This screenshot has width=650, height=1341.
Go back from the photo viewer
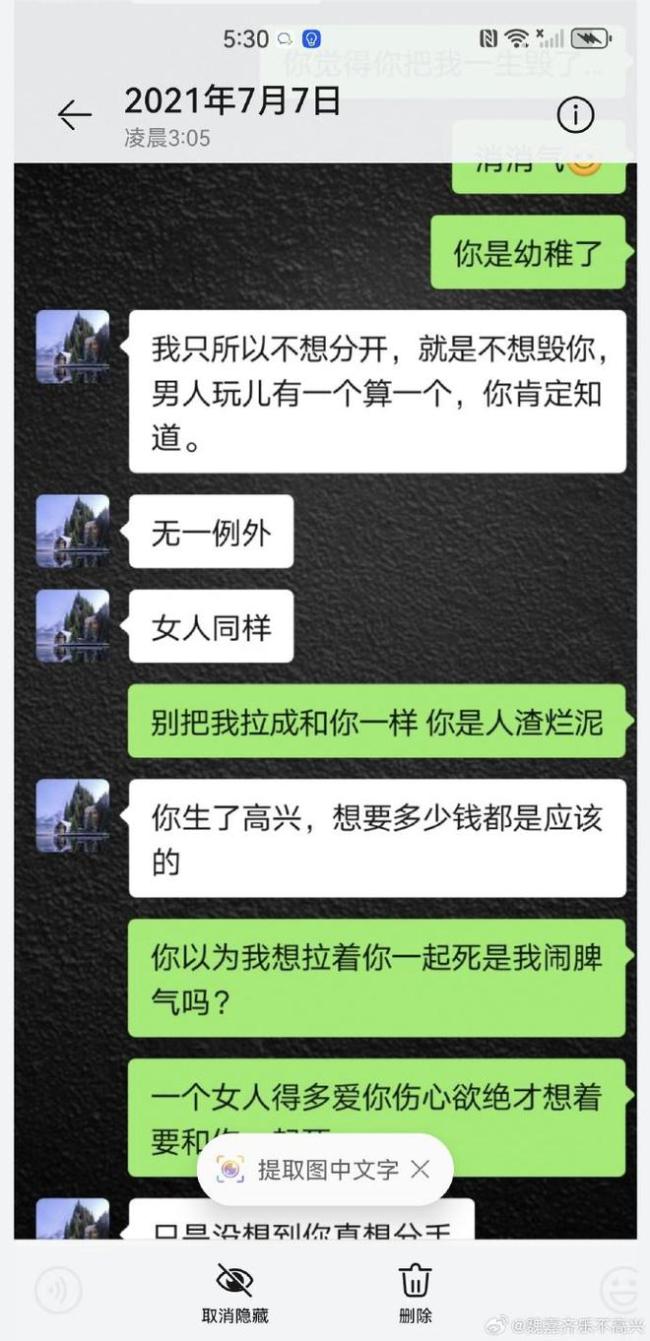pos(74,115)
